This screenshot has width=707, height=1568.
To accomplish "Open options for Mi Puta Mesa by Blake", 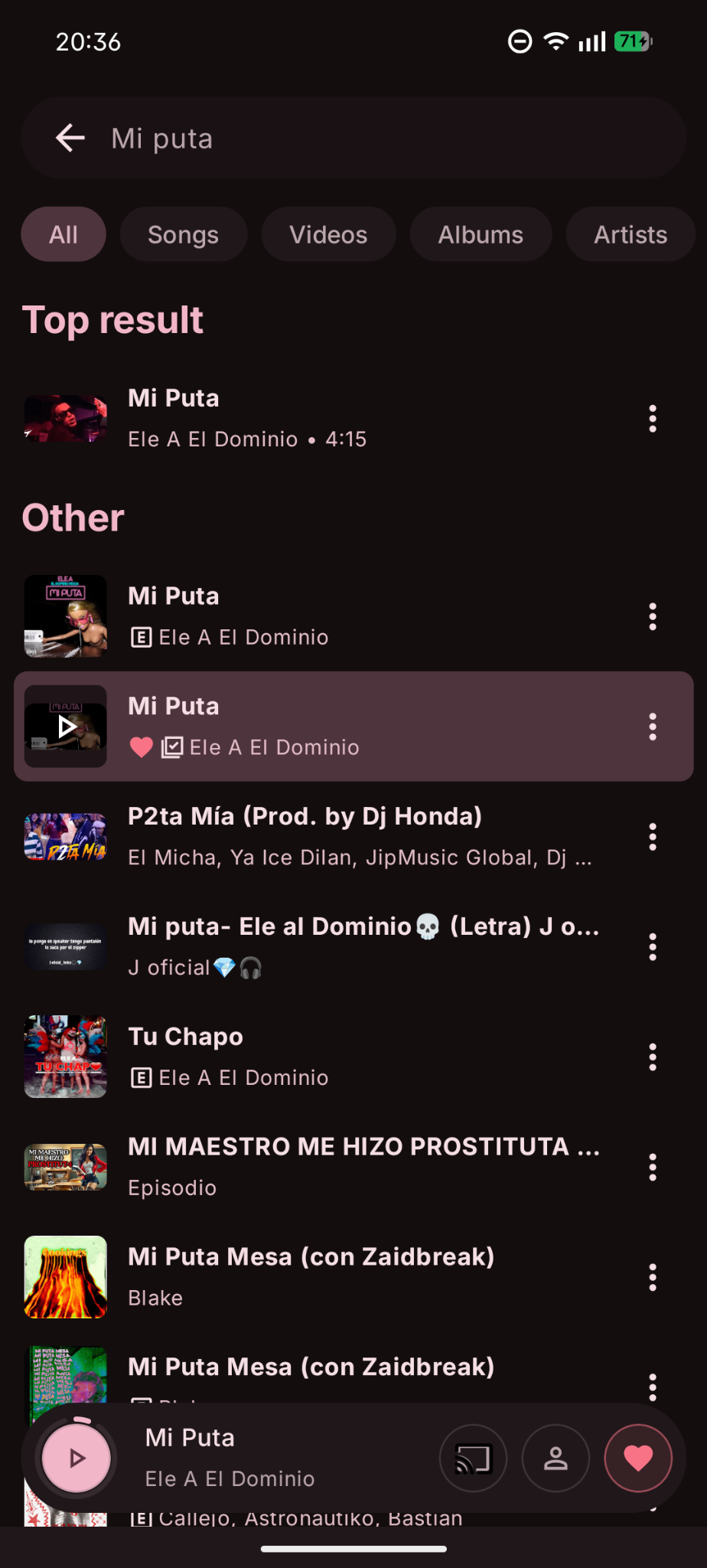I will (652, 1276).
